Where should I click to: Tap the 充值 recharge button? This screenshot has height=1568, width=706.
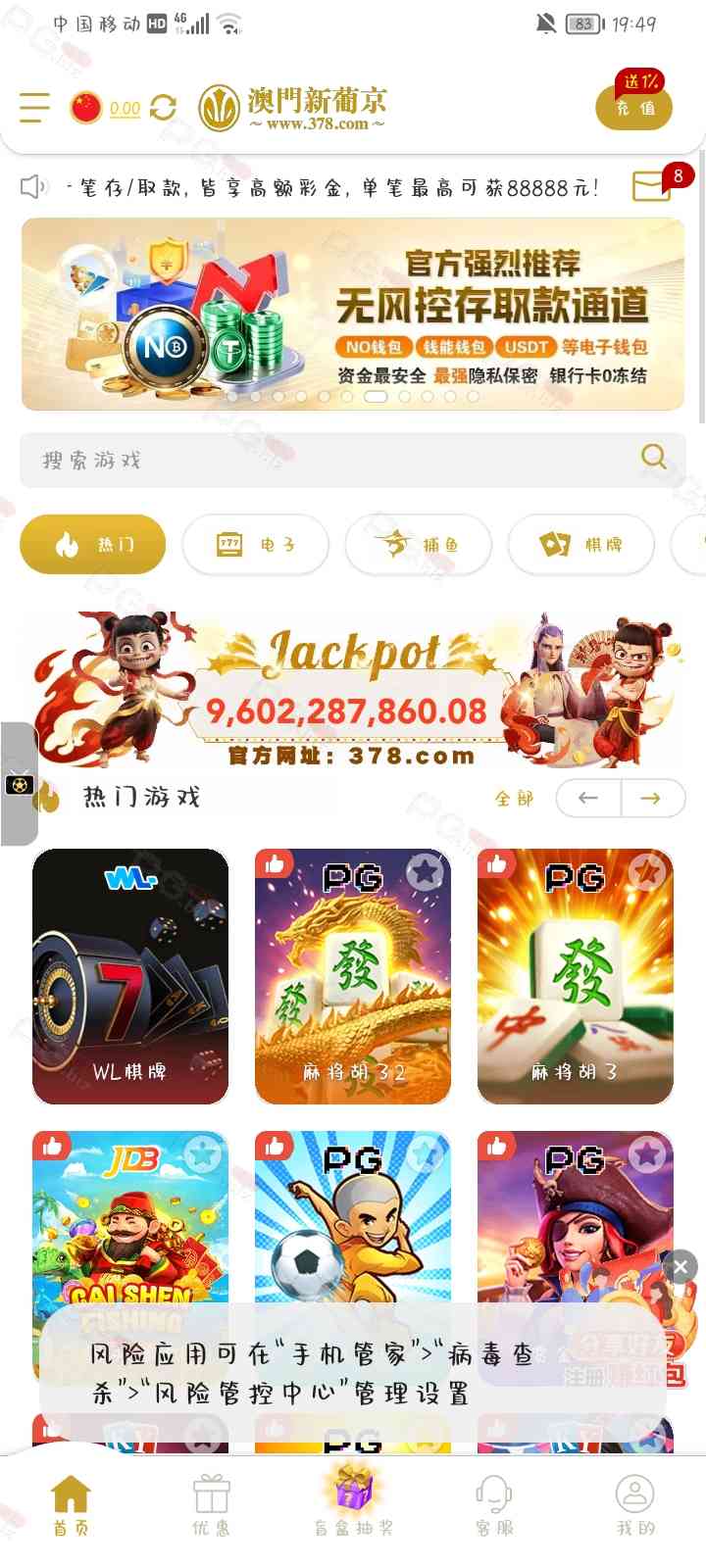[634, 107]
